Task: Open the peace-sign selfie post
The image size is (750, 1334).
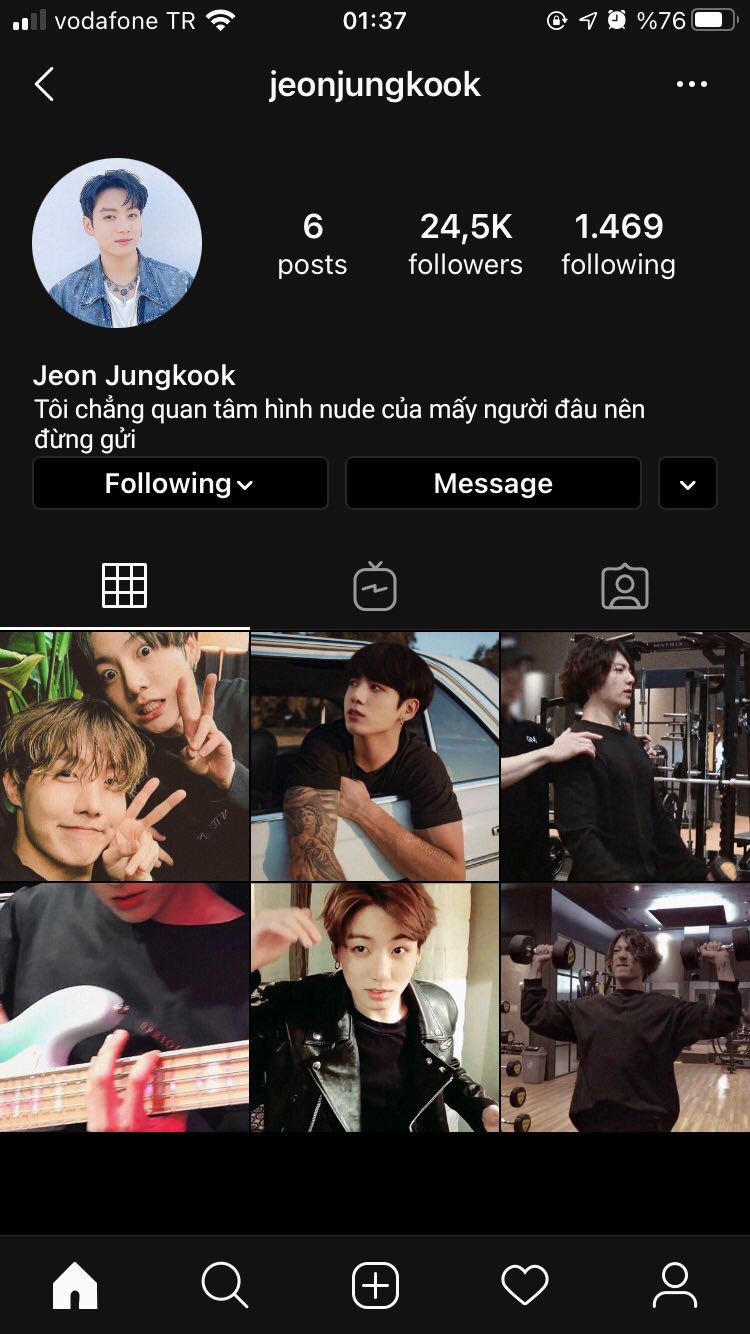Action: point(124,756)
